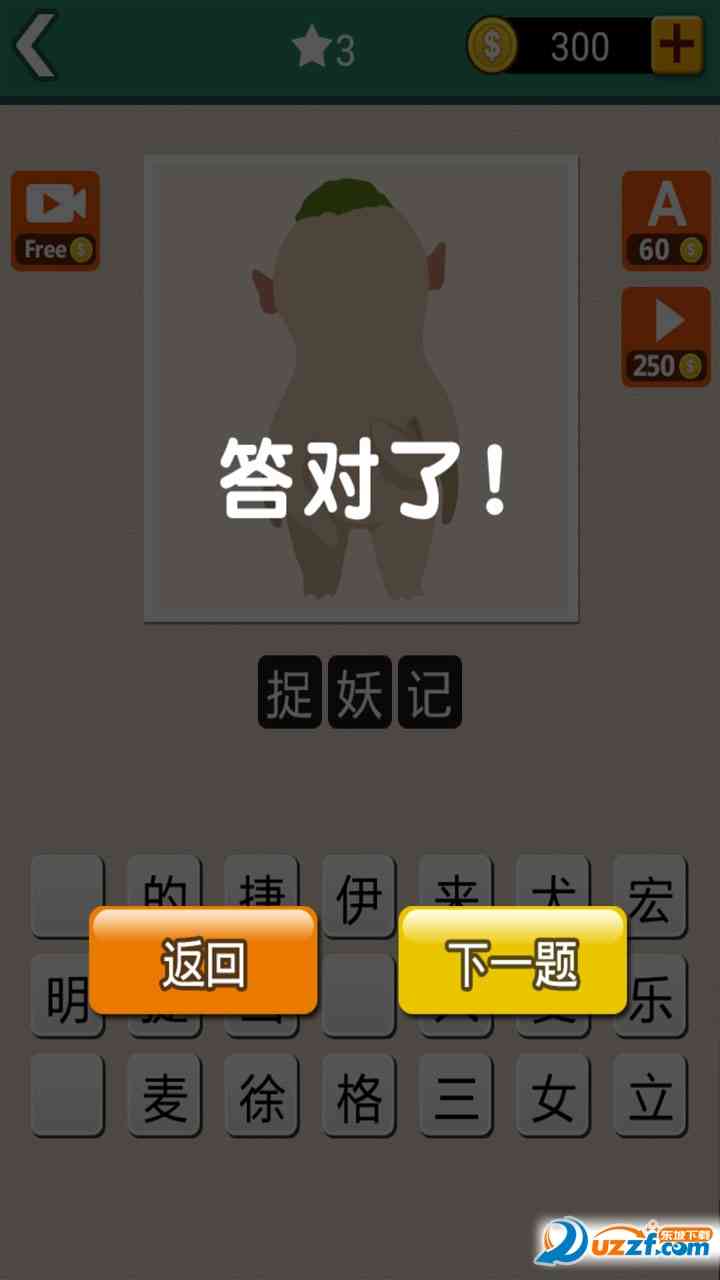Choose the 徐 character tile

click(x=261, y=1095)
